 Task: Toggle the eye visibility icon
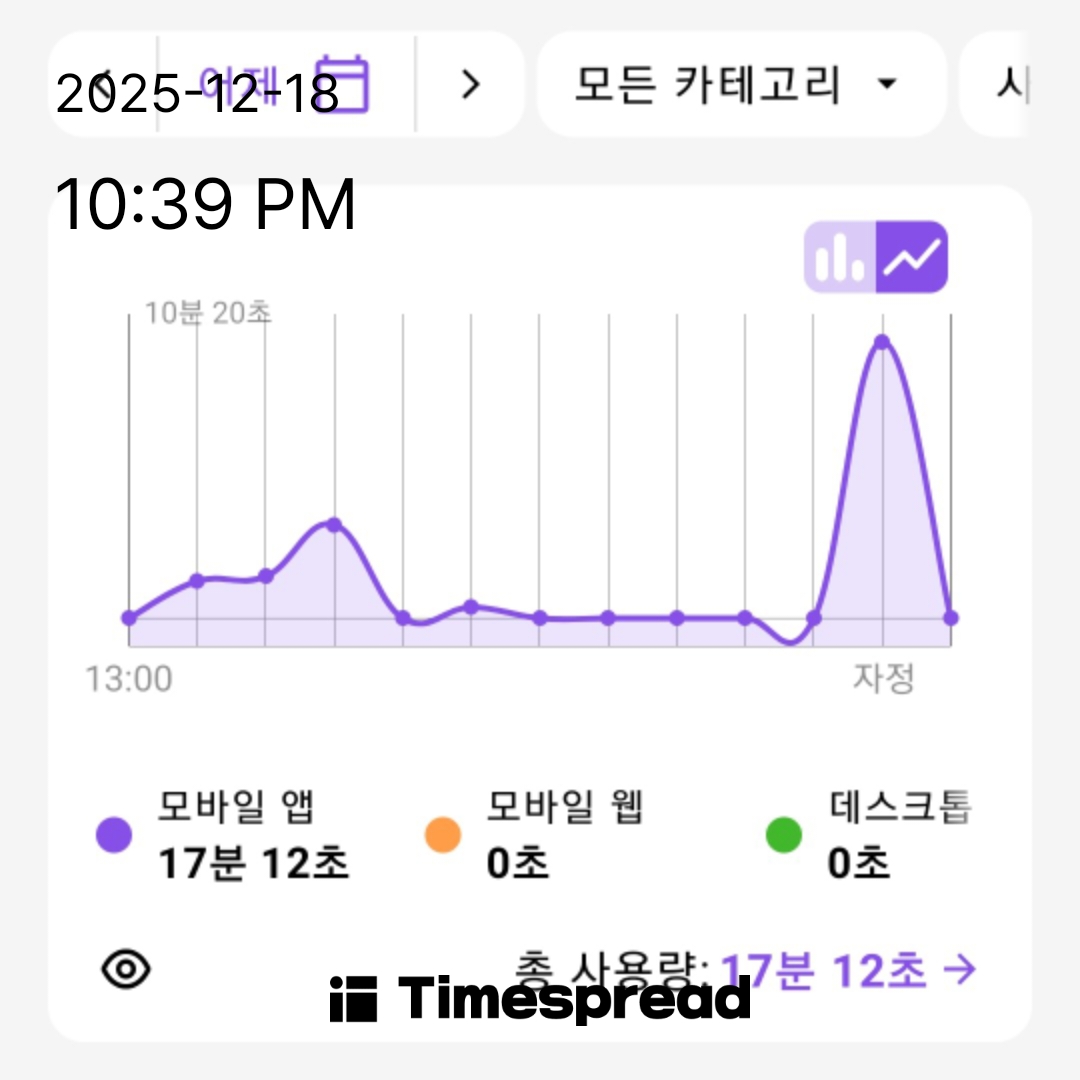coord(127,968)
